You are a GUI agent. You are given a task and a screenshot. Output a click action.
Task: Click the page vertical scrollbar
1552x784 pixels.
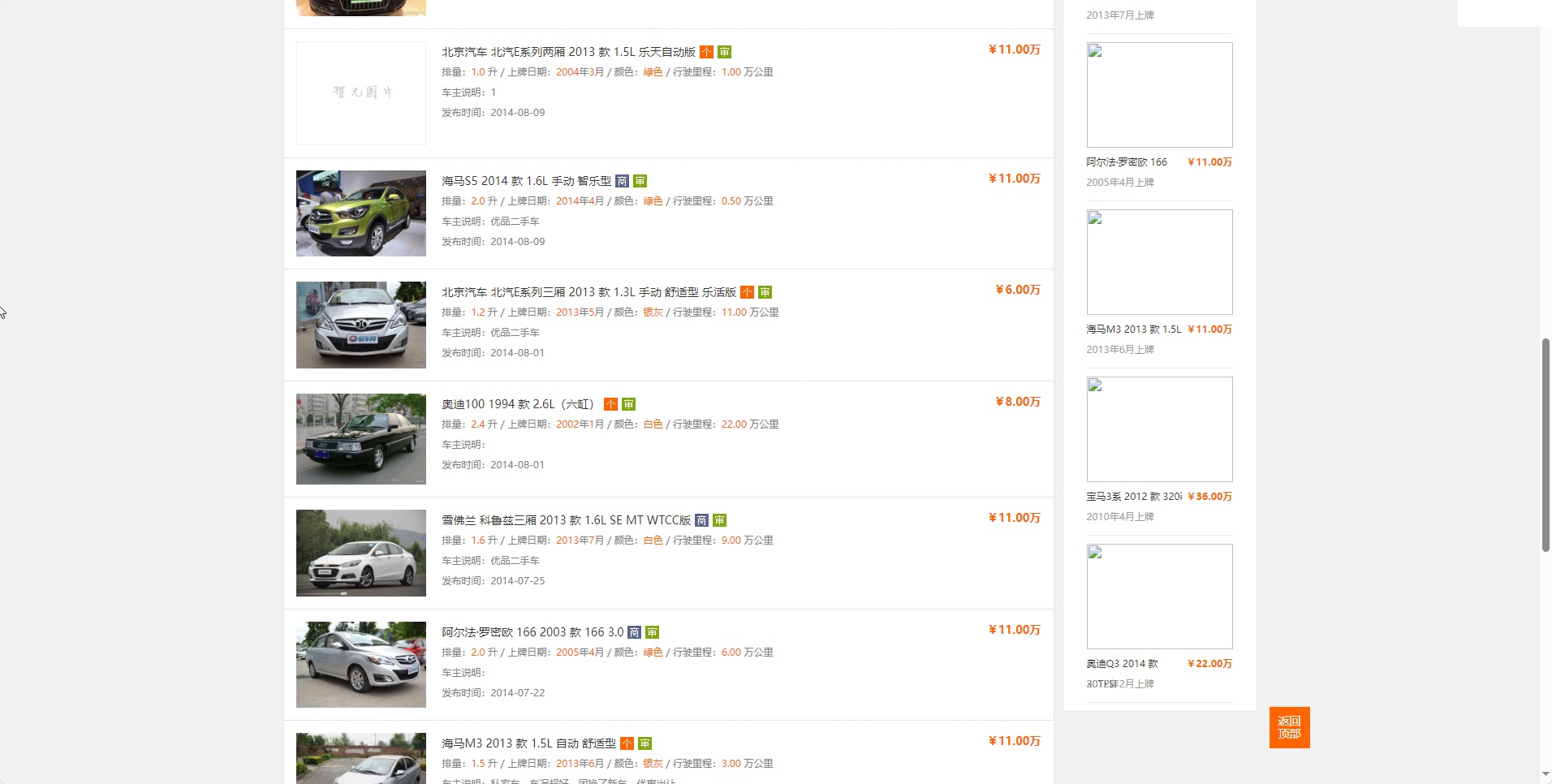pyautogui.click(x=1546, y=445)
